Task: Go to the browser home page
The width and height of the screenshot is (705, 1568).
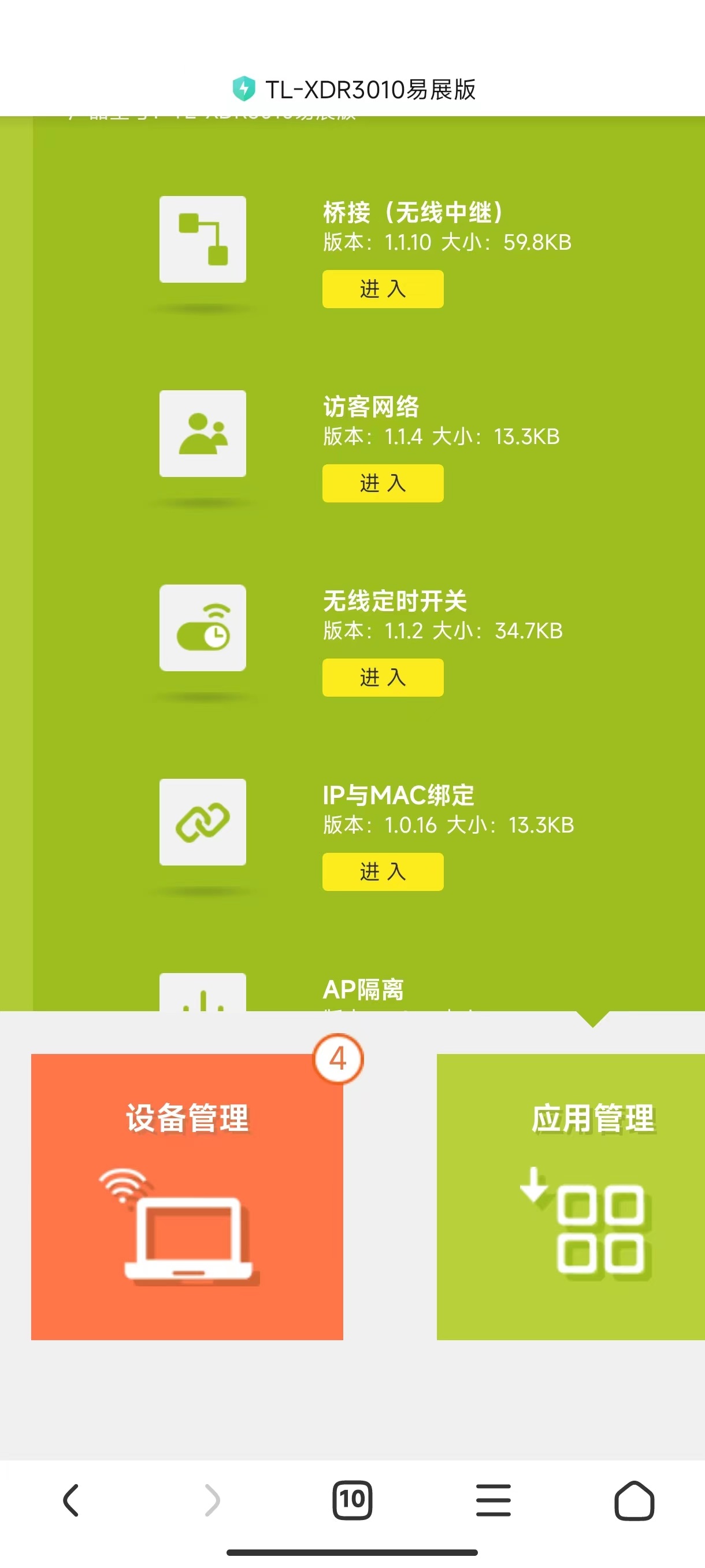Action: [634, 1499]
